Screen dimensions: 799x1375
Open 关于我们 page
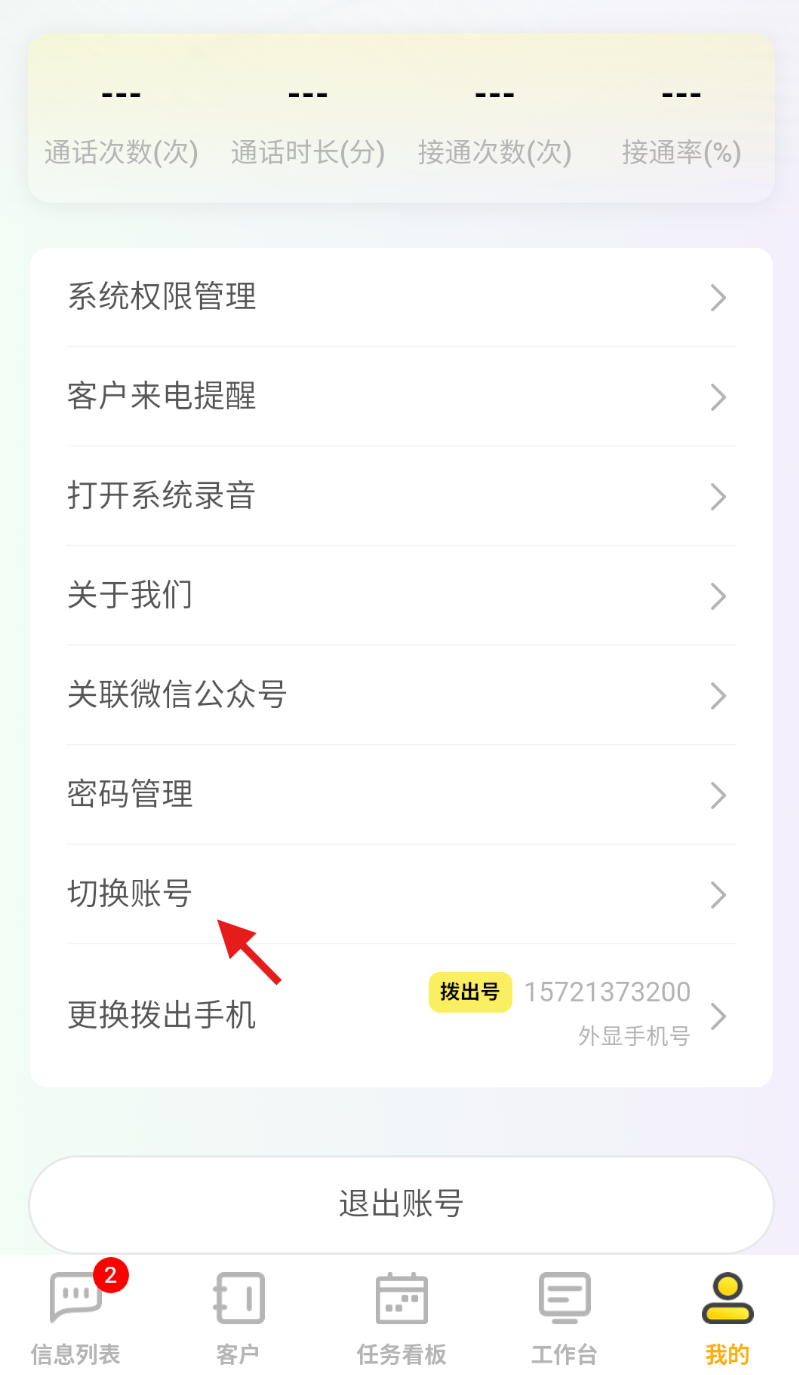pyautogui.click(x=400, y=596)
